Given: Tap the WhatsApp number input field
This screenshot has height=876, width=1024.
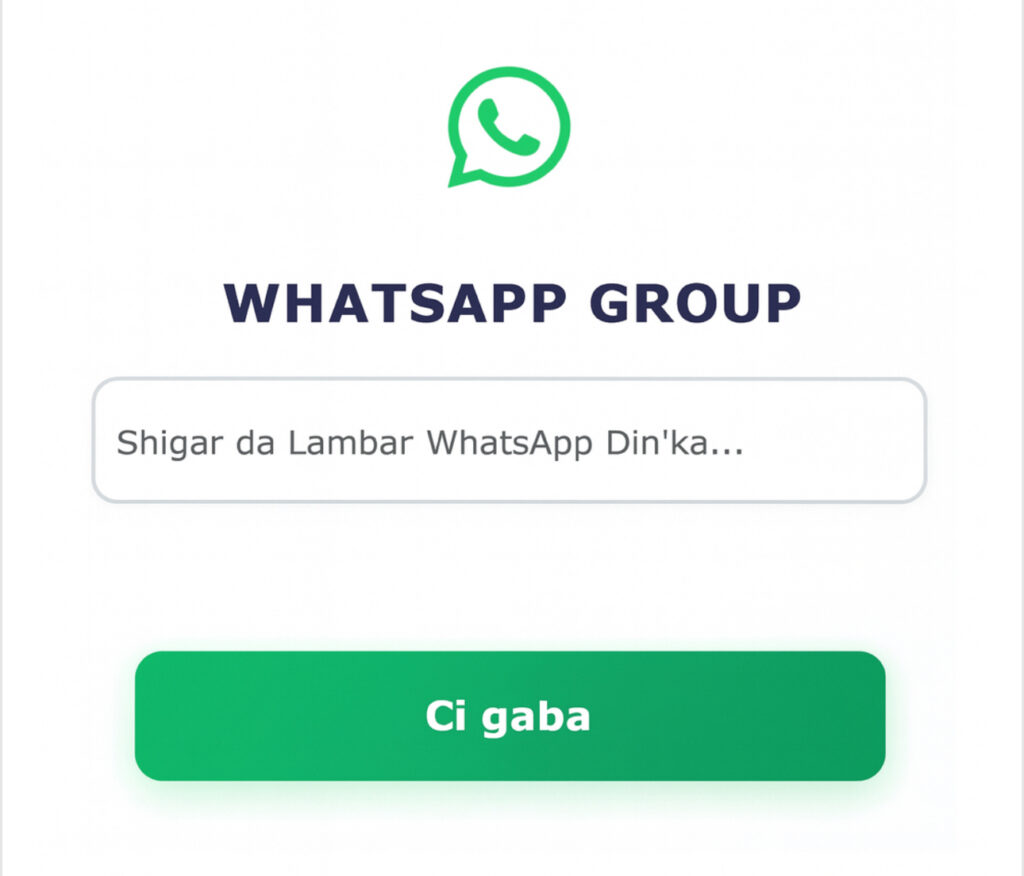Looking at the screenshot, I should (509, 440).
